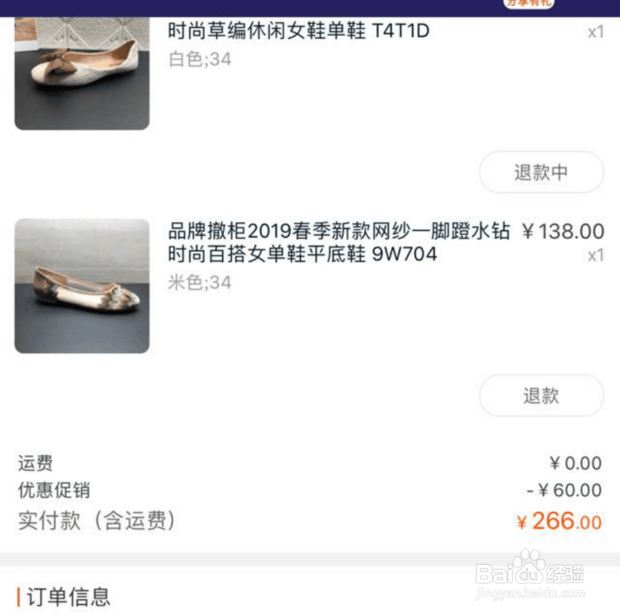Open the 品牌撤柜2019春季新款 product title
The height and width of the screenshot is (615, 620).
[x=339, y=243]
